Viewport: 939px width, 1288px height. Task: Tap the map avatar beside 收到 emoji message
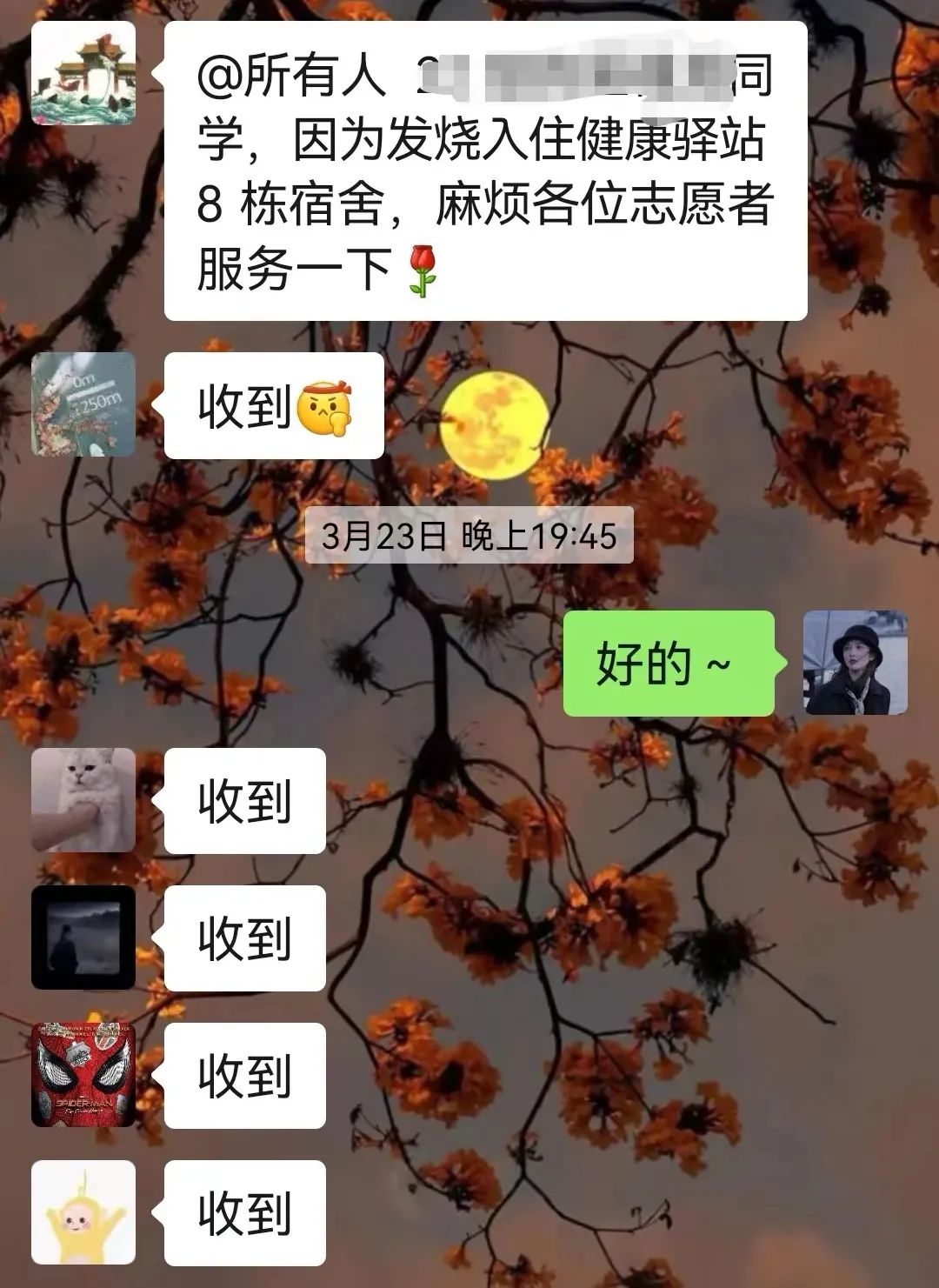point(83,404)
